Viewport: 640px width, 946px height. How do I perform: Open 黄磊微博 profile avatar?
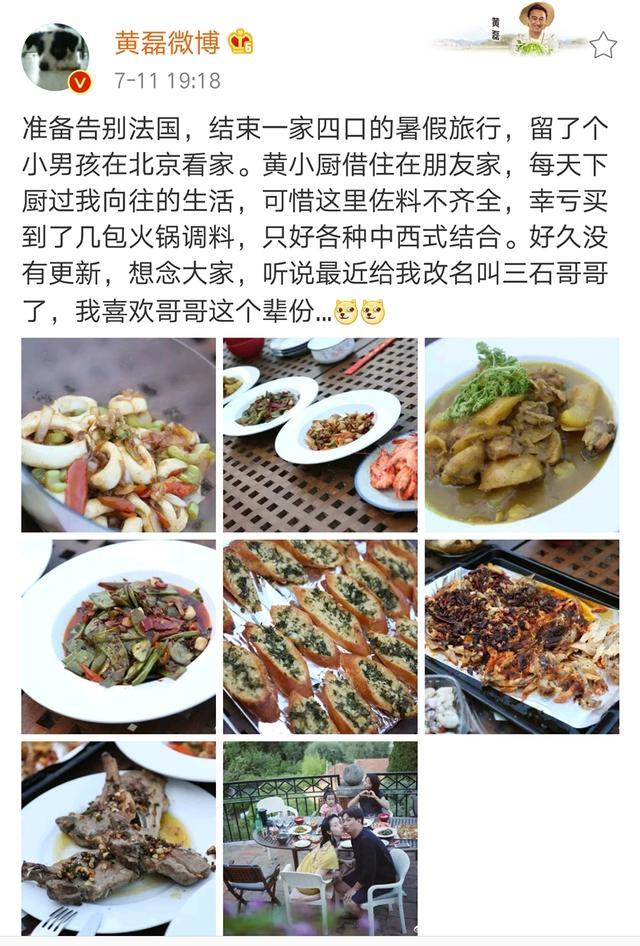click(55, 57)
